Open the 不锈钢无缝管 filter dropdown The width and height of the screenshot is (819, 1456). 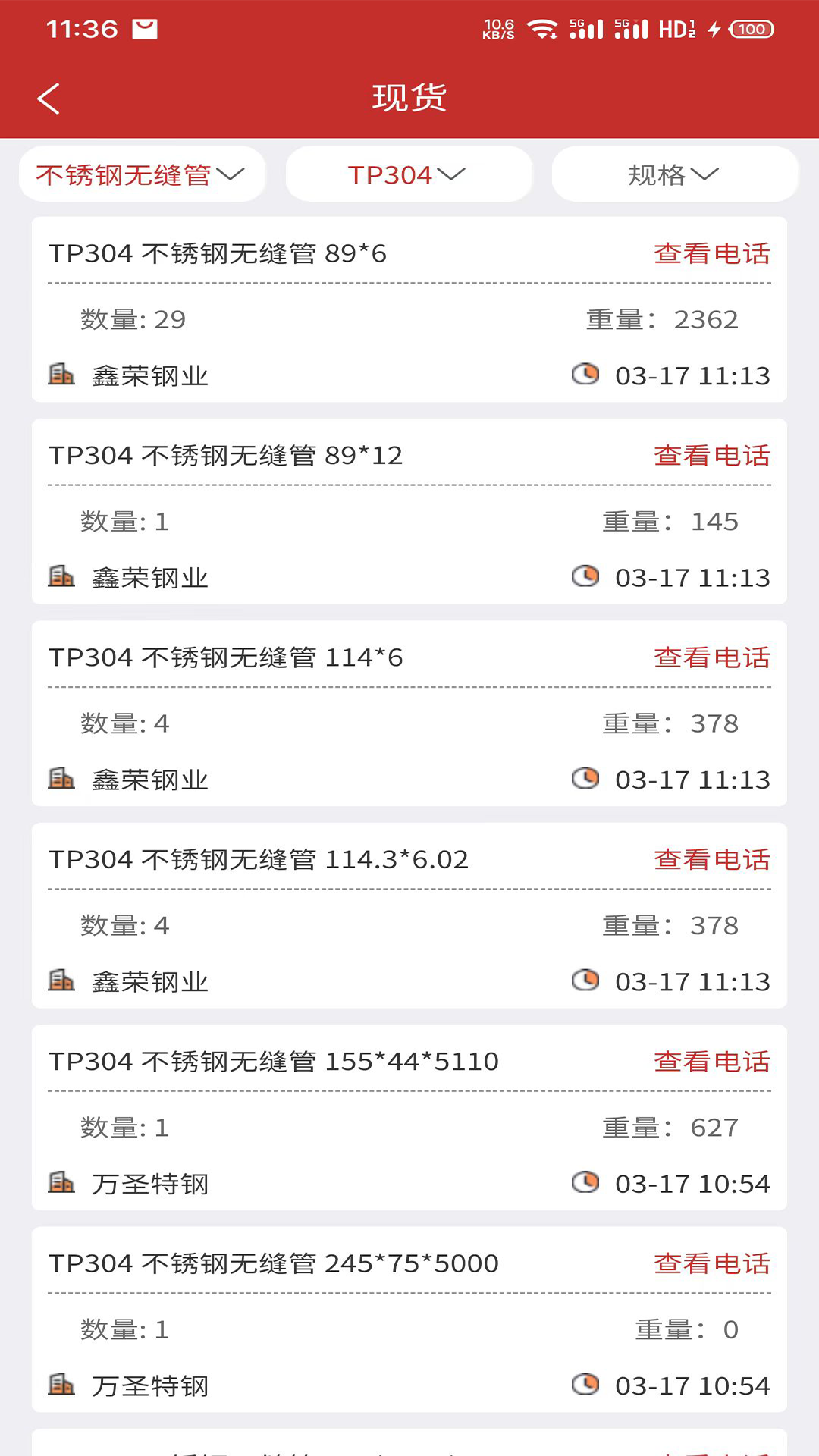[x=141, y=174]
